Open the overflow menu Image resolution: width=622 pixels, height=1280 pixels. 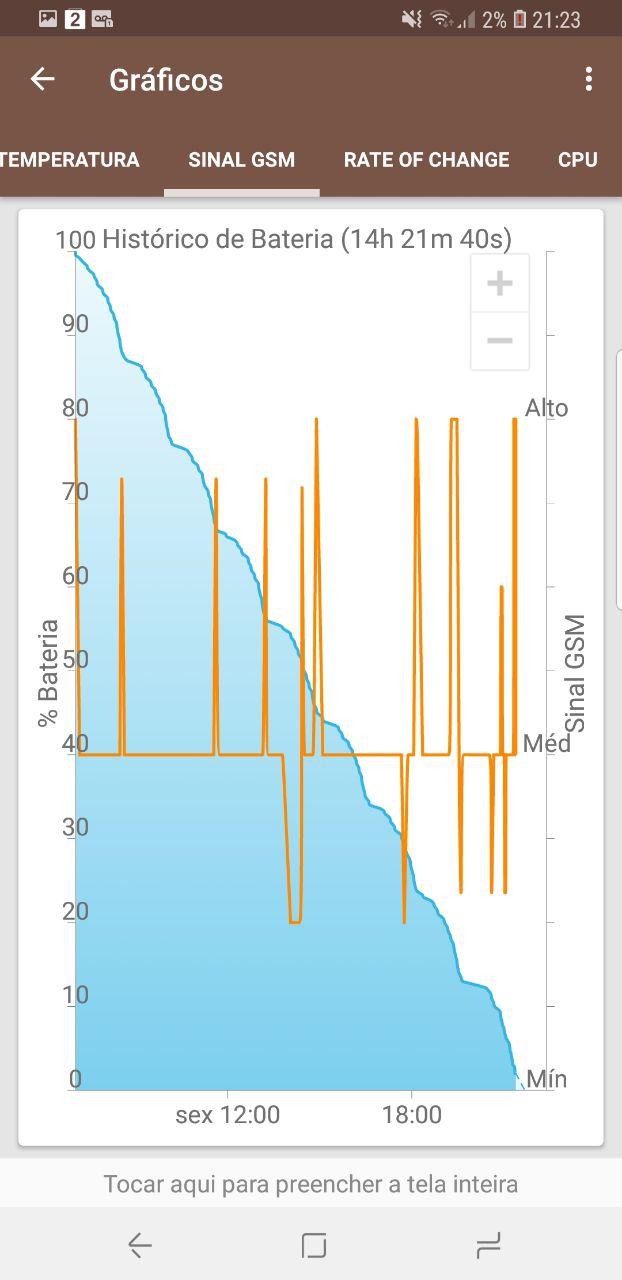(589, 79)
